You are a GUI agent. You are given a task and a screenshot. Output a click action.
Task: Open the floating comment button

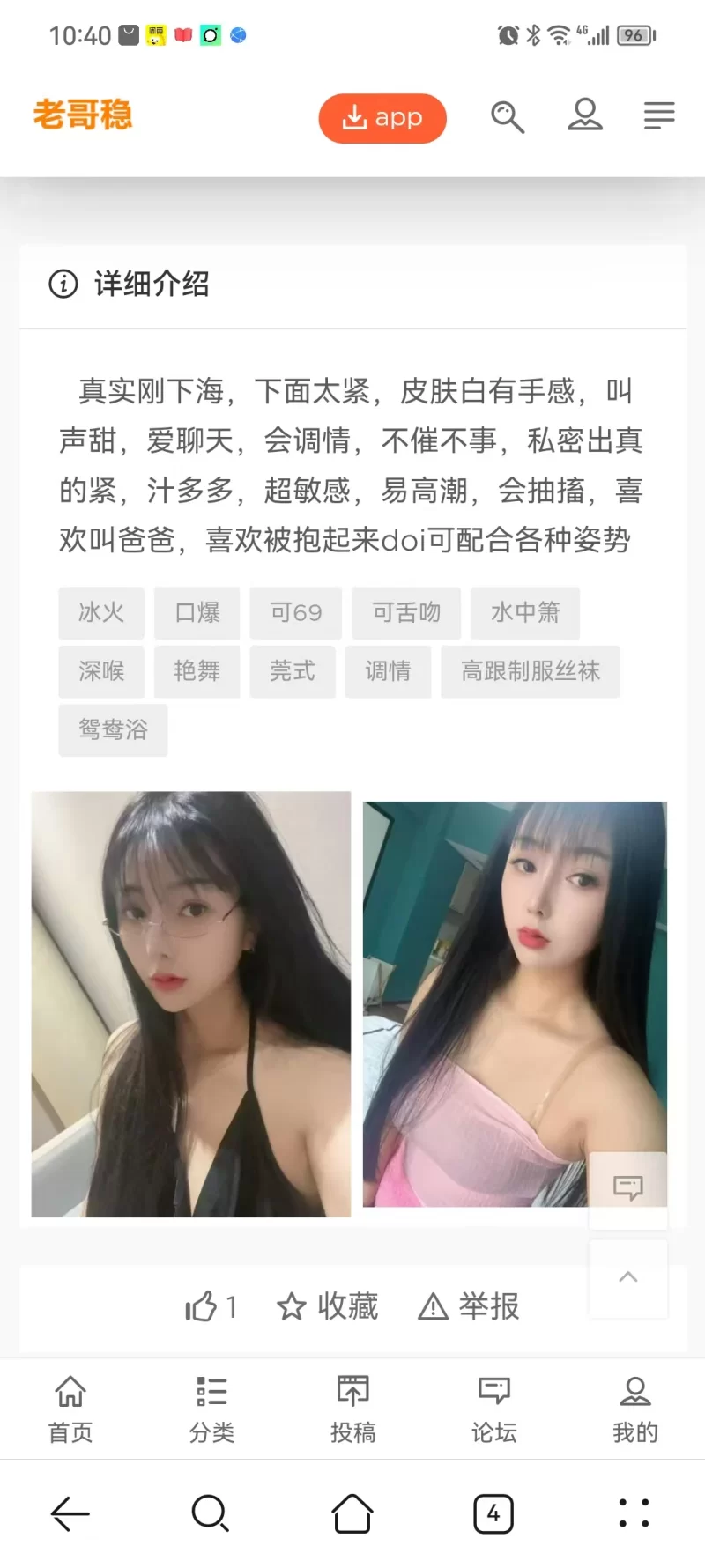click(x=627, y=1187)
